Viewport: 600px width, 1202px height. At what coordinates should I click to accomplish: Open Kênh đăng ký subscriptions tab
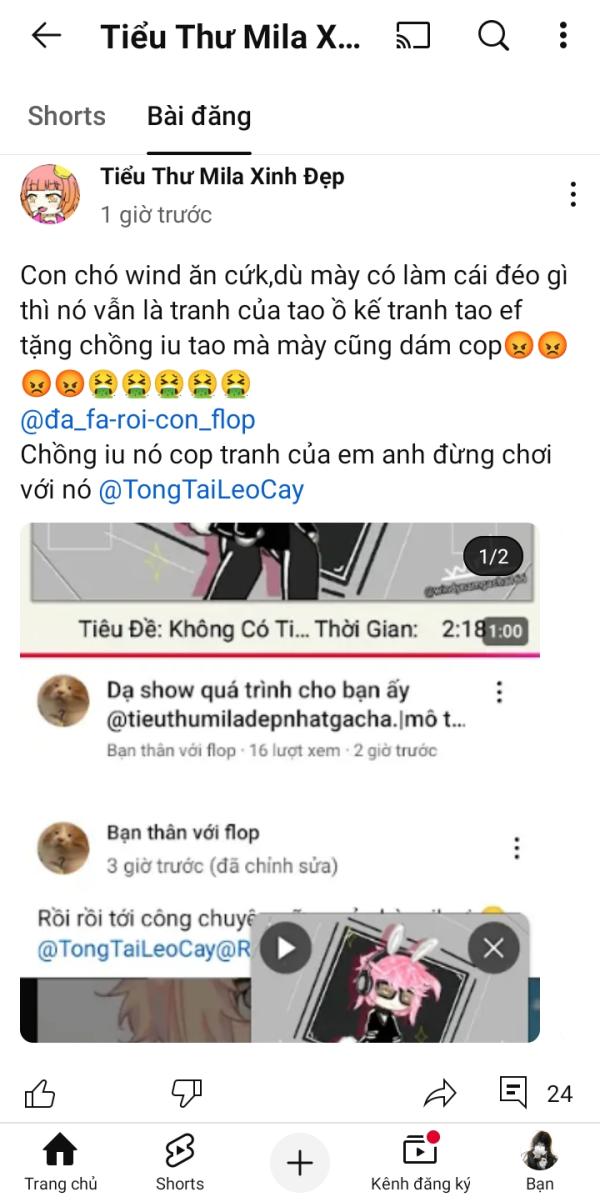420,1163
